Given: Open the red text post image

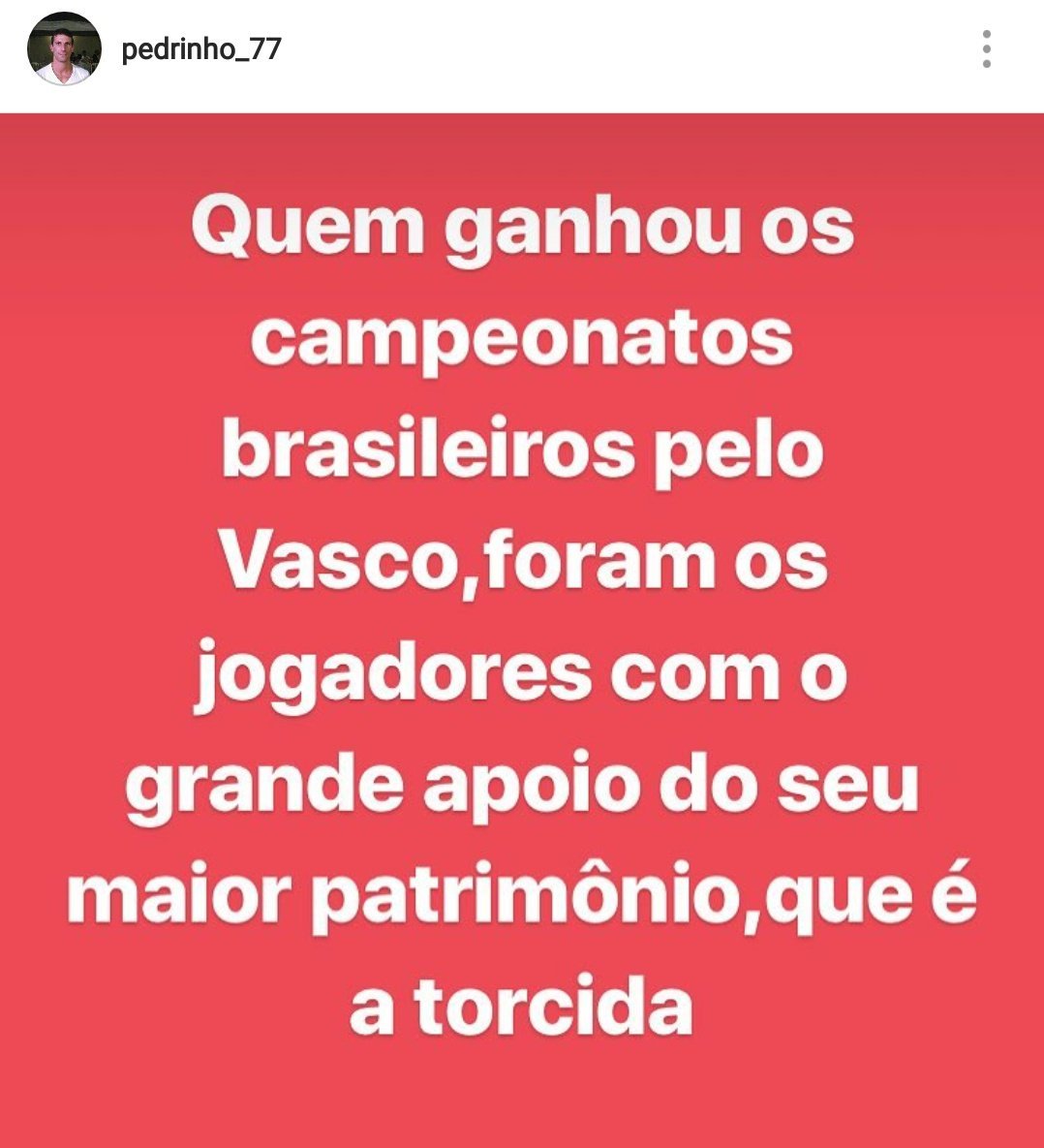Looking at the screenshot, I should pos(522,630).
